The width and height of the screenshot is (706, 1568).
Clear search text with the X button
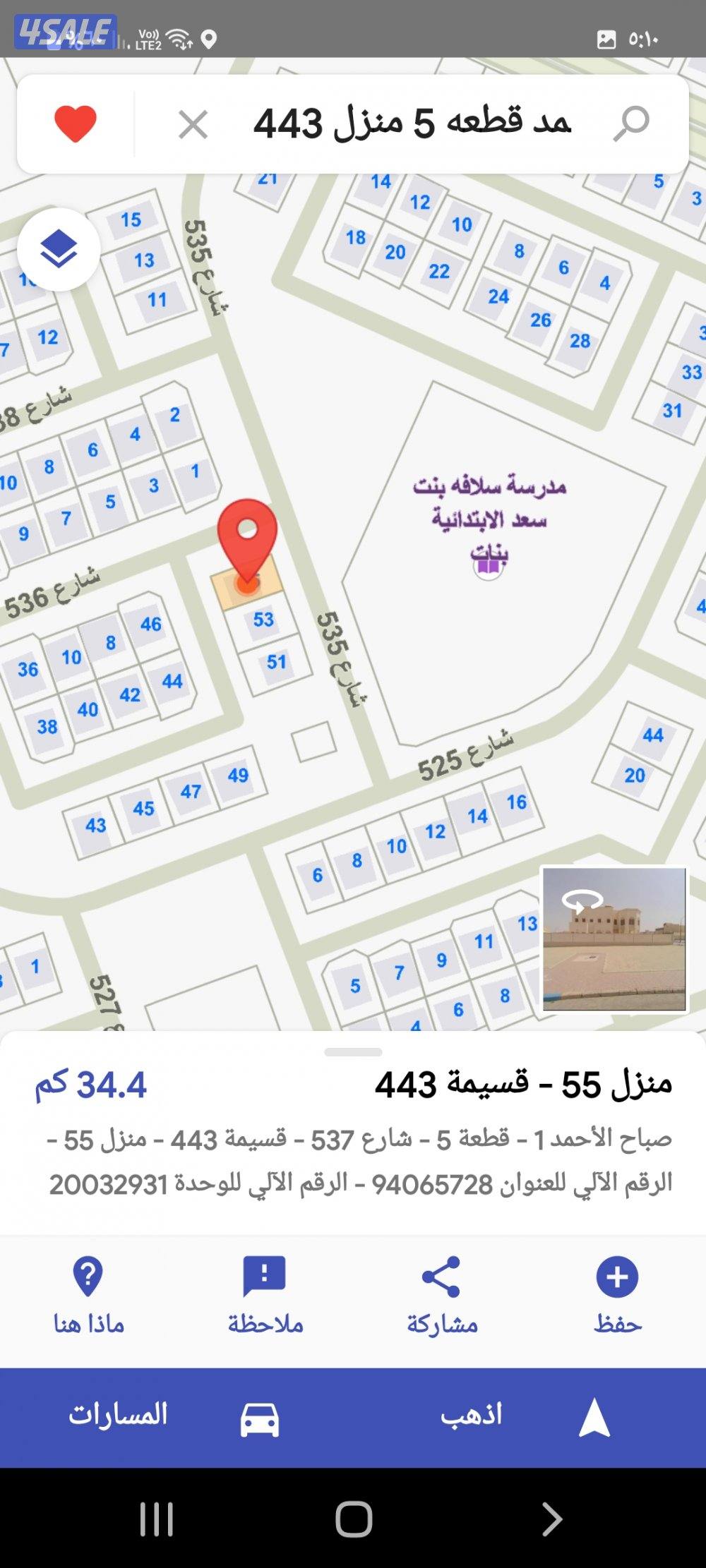191,124
